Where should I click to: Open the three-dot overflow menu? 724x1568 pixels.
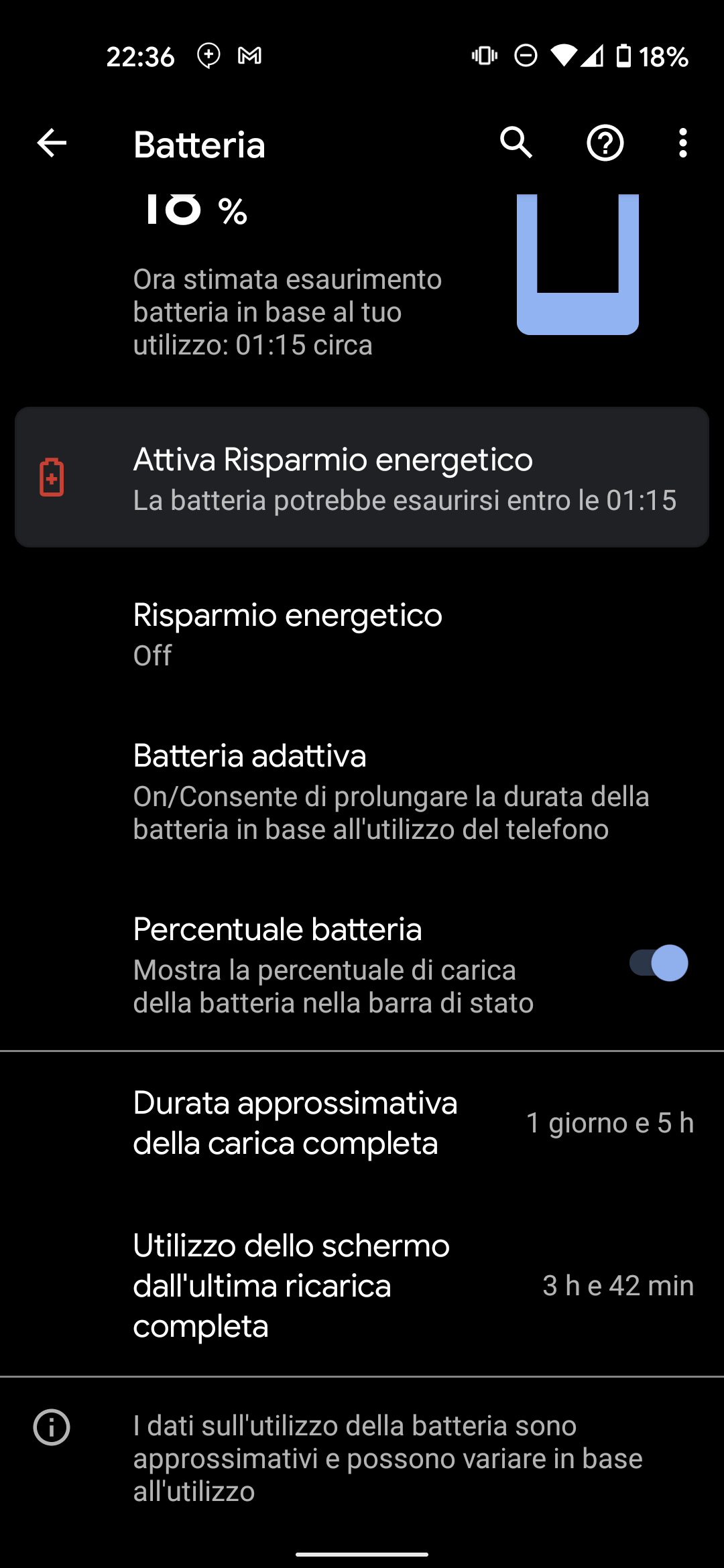tap(682, 143)
